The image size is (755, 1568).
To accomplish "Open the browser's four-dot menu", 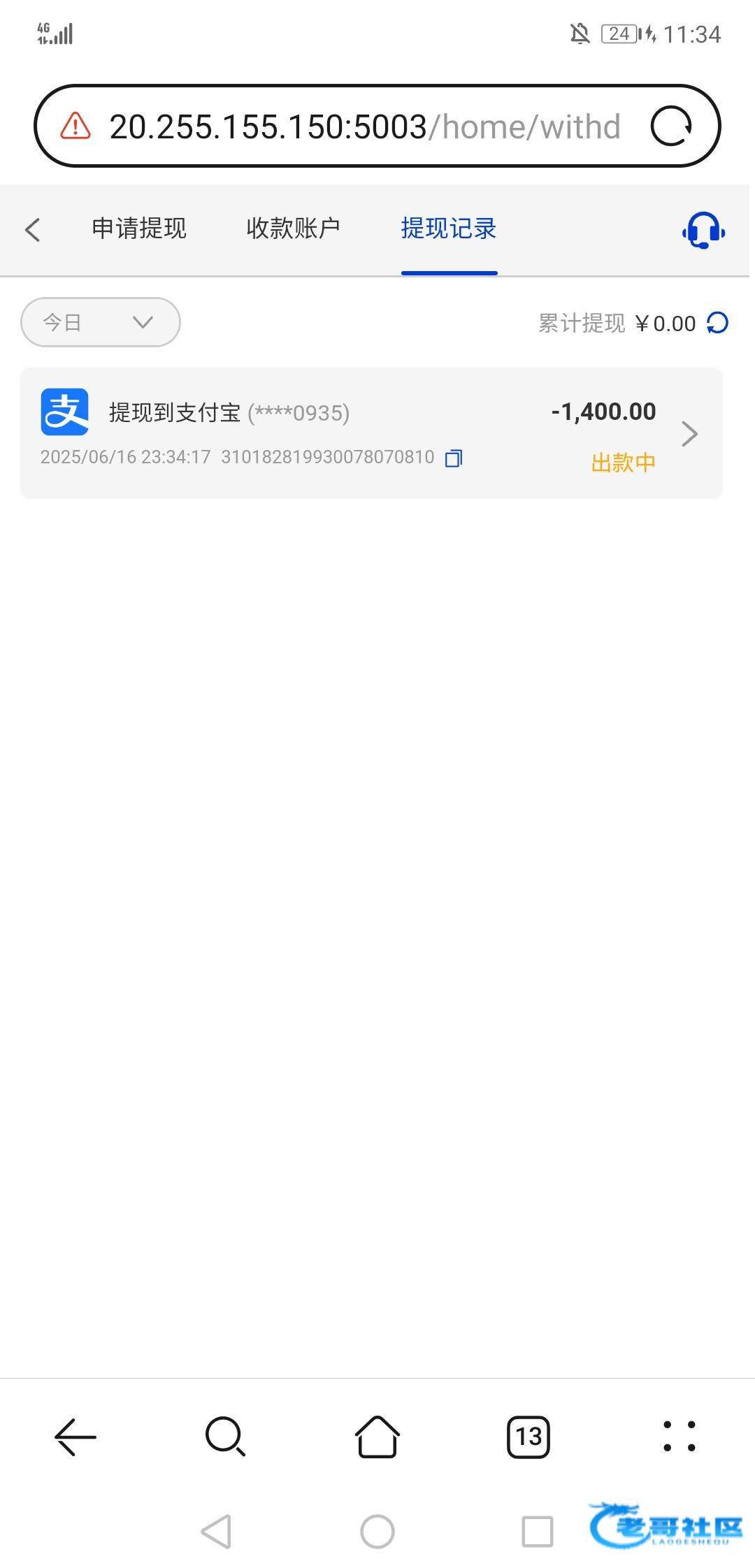I will pos(679,1437).
